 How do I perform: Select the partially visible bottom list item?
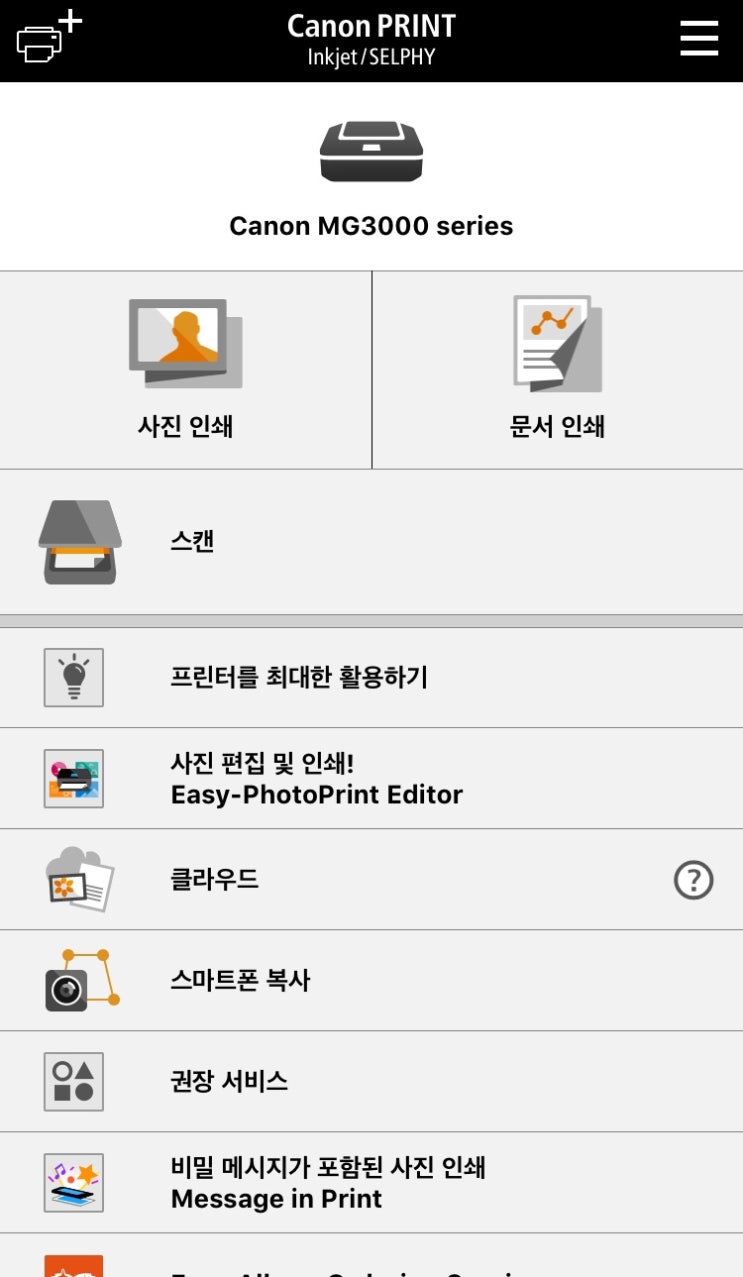[371, 1265]
